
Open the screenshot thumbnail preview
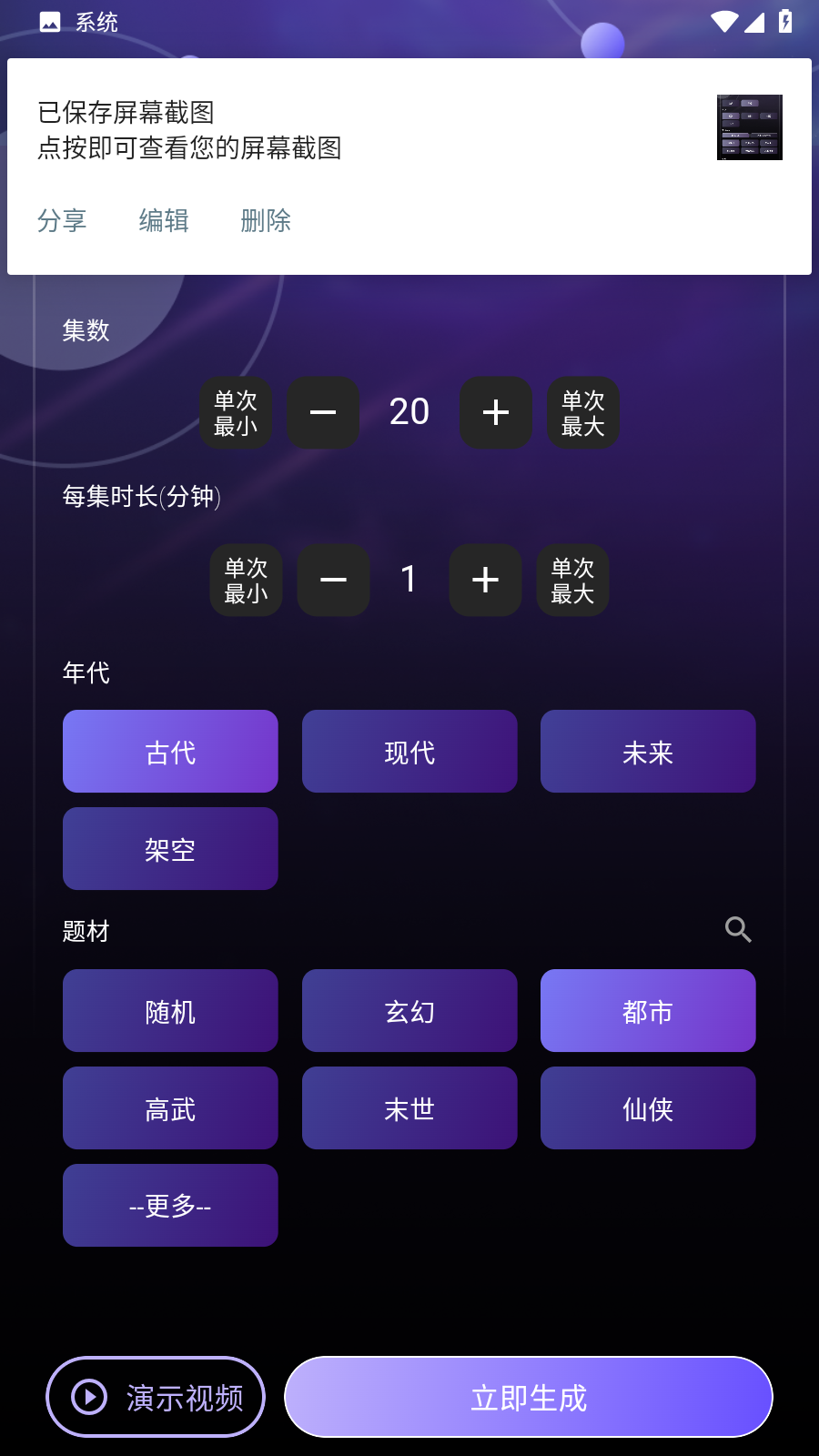pos(749,127)
